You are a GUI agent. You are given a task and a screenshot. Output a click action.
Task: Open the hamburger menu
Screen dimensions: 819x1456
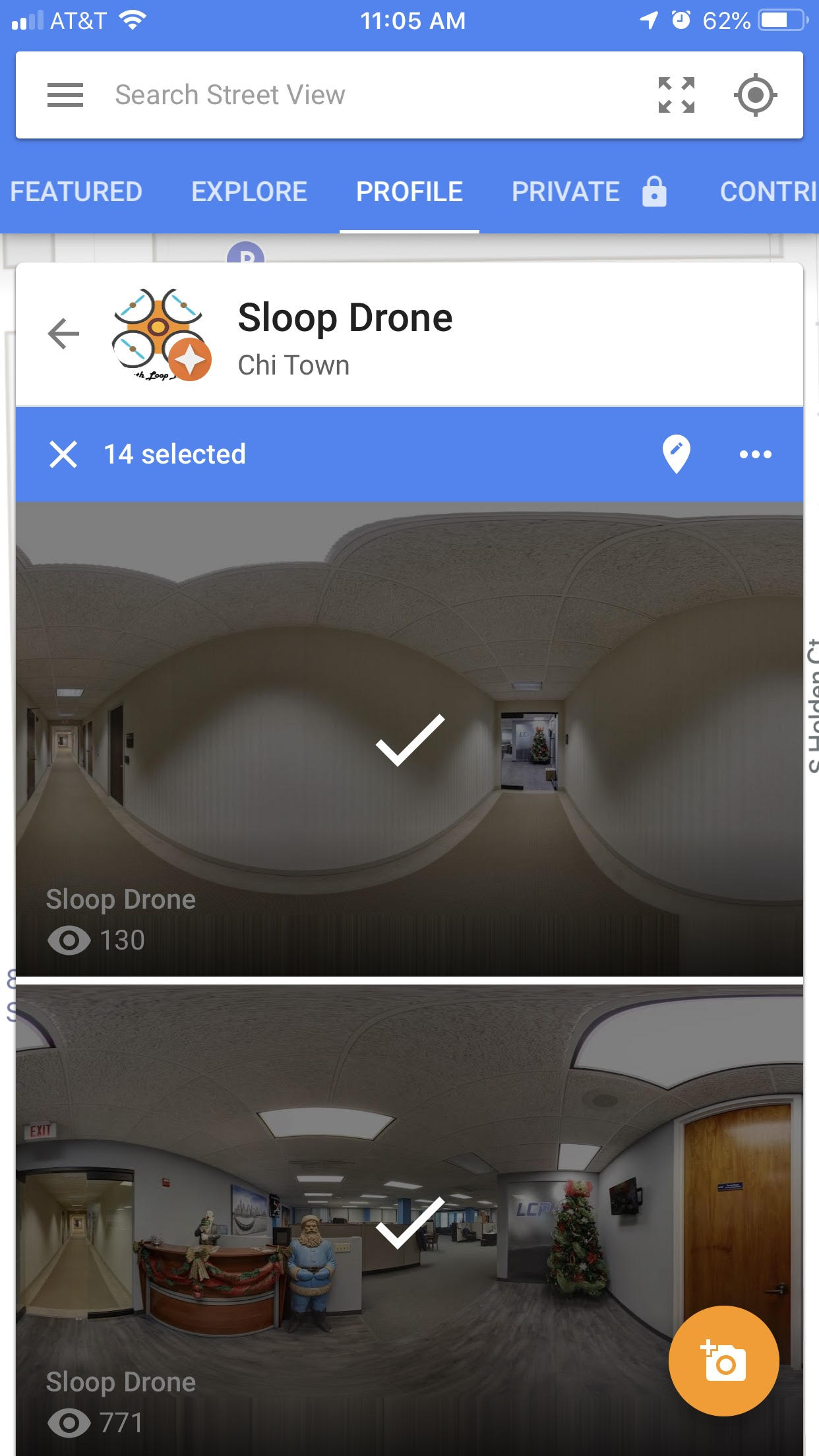pyautogui.click(x=65, y=95)
